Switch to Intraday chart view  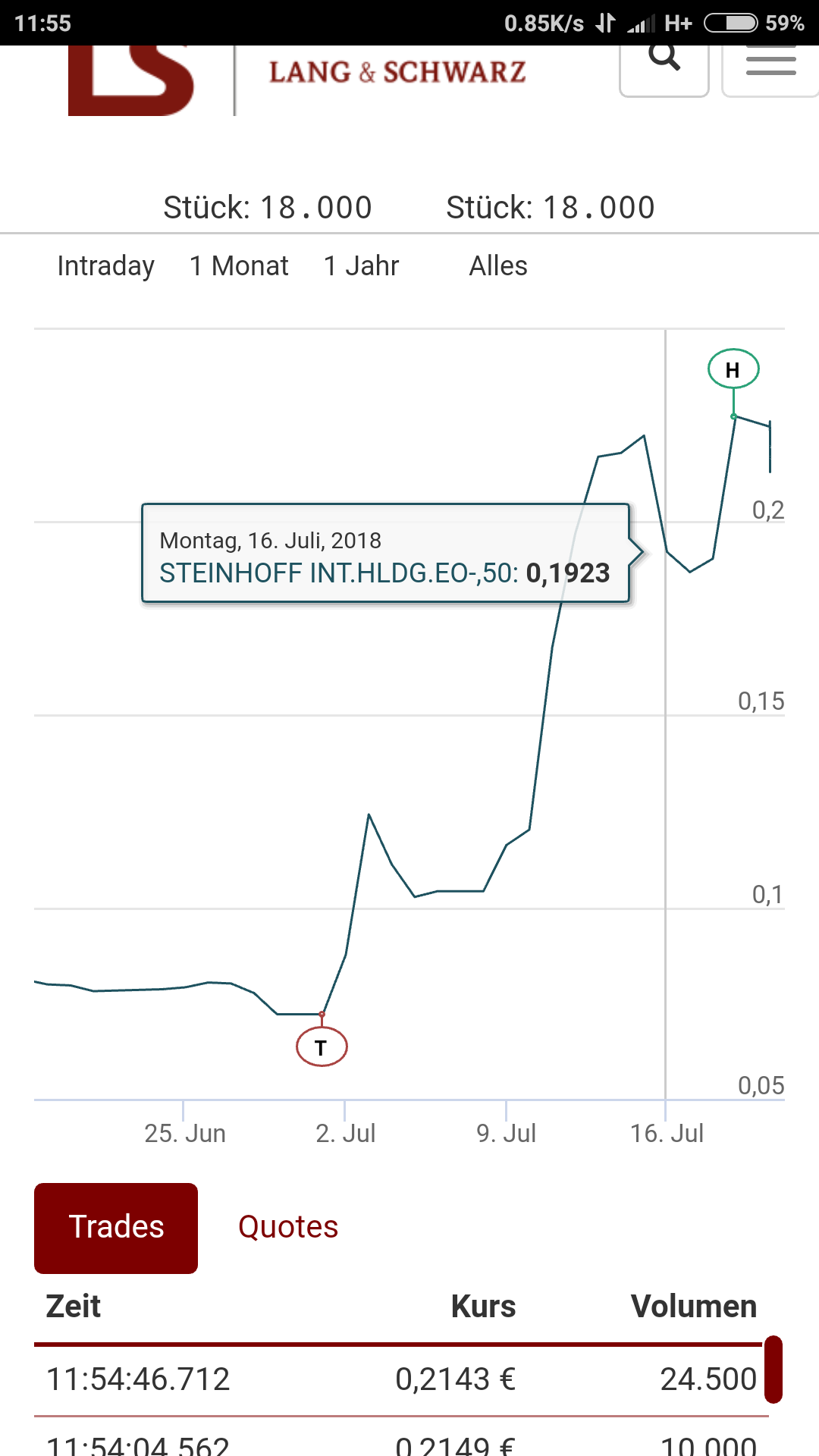click(105, 266)
